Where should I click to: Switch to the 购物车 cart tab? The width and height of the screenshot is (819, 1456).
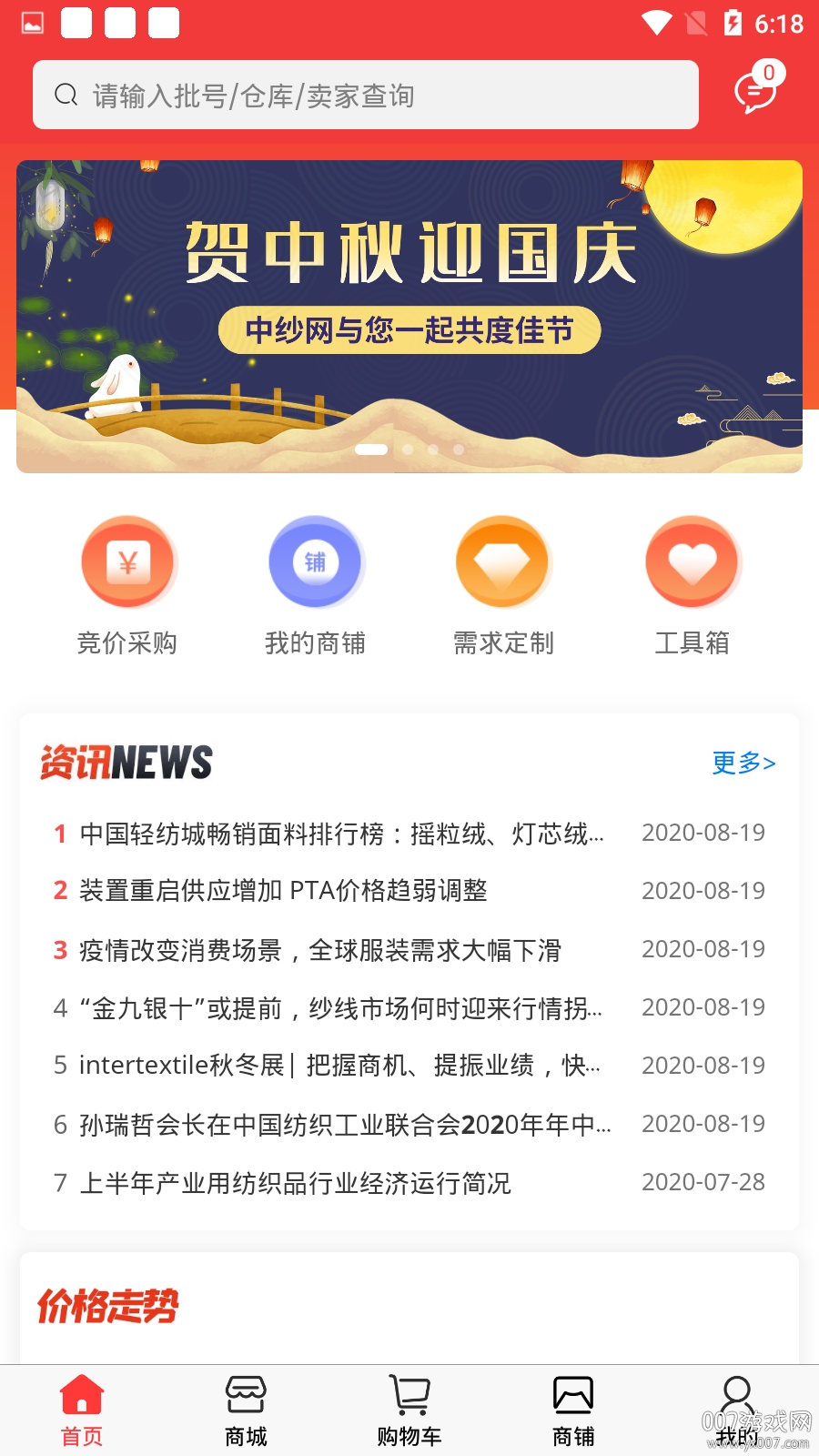pyautogui.click(x=409, y=1410)
